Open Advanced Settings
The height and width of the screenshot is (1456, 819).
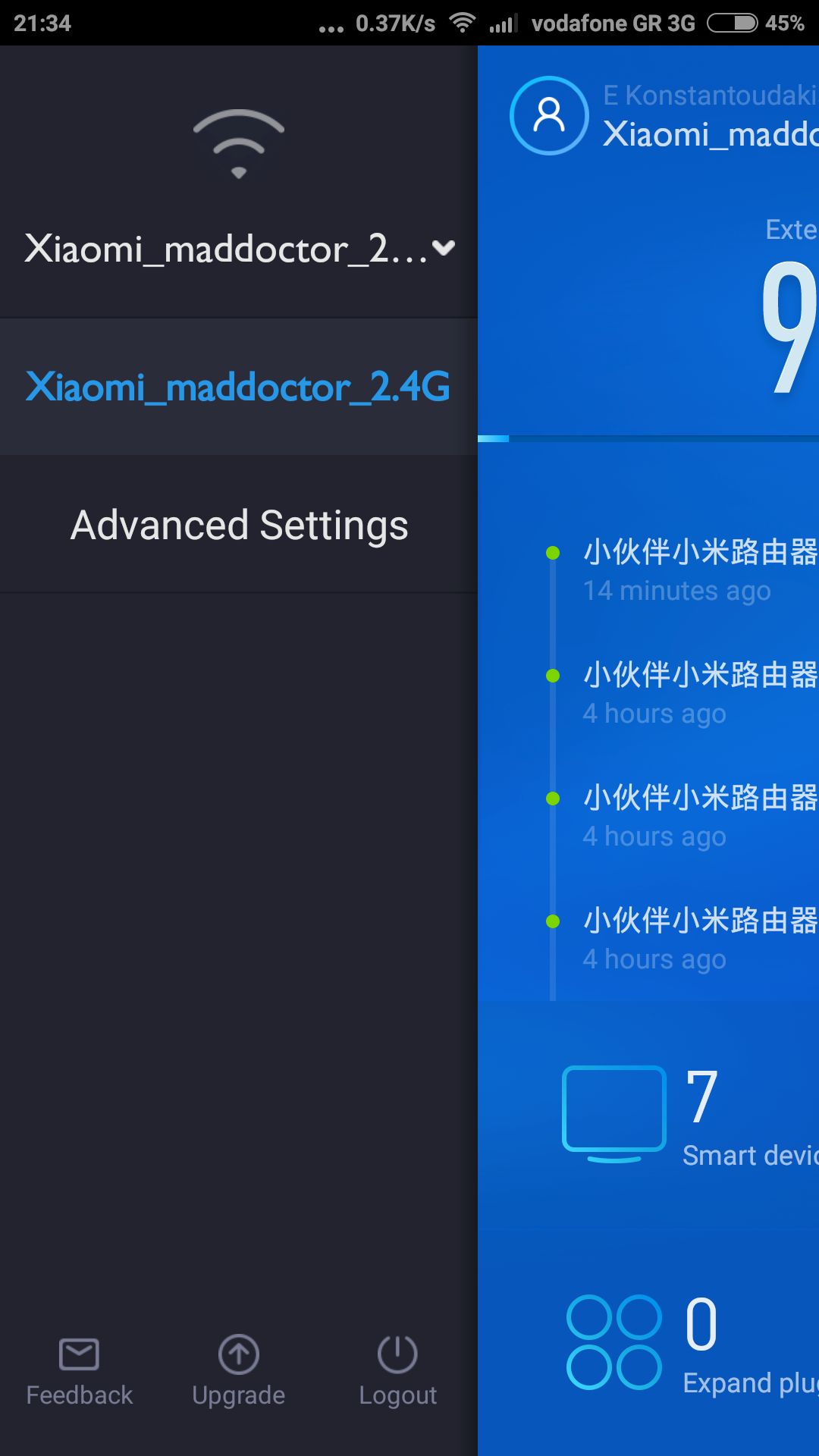pyautogui.click(x=239, y=525)
